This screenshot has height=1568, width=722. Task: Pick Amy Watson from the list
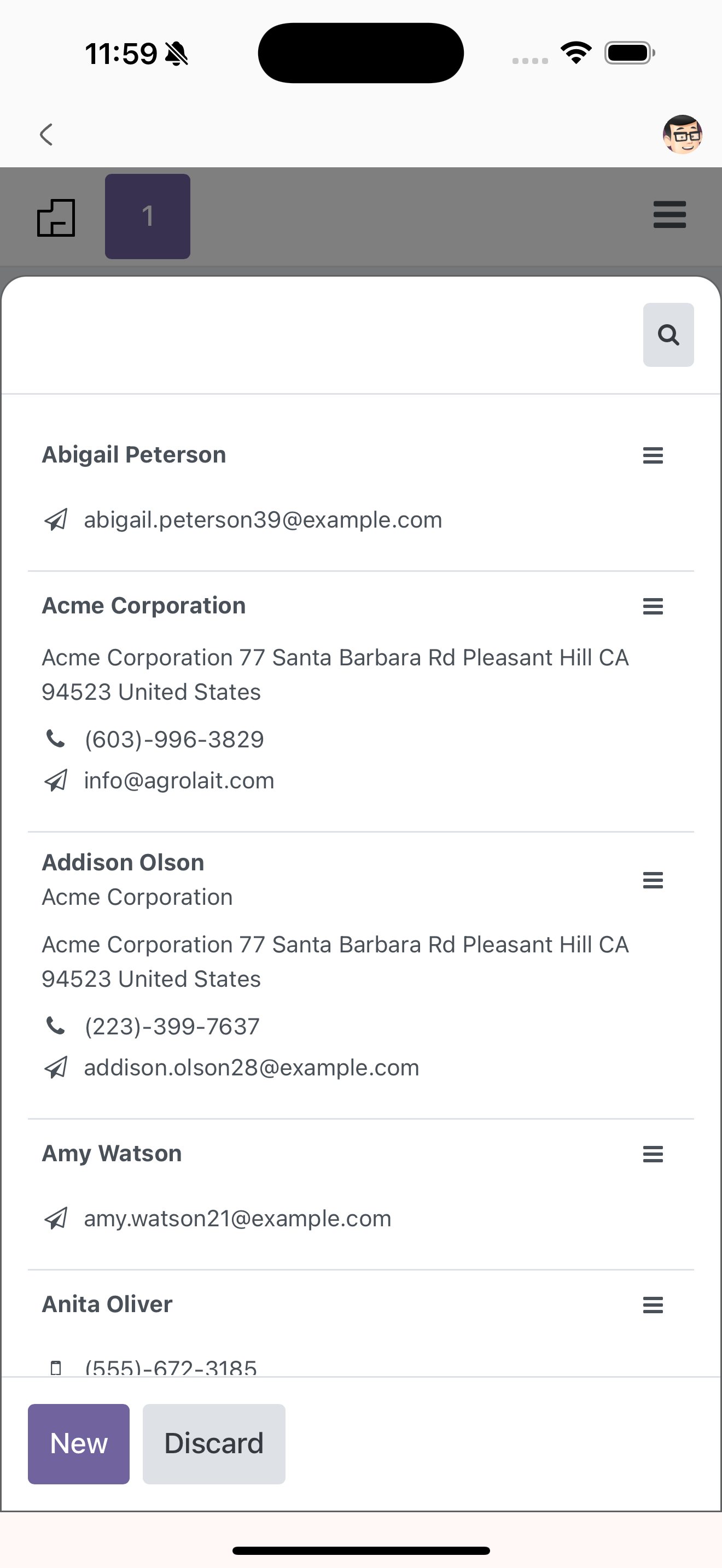pyautogui.click(x=112, y=1154)
